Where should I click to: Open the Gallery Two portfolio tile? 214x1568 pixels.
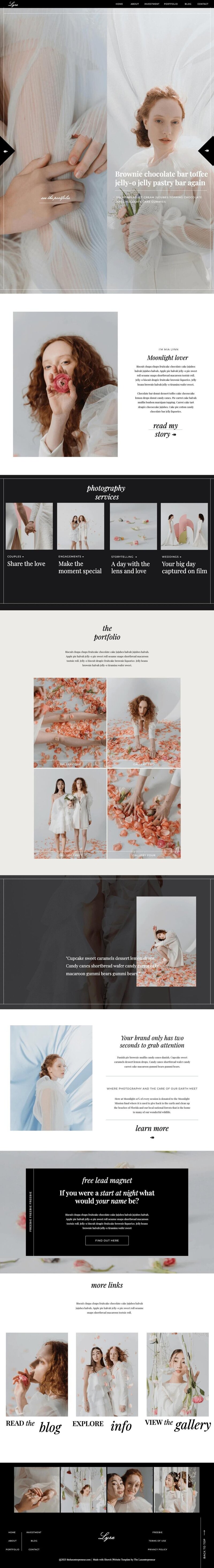point(143,722)
